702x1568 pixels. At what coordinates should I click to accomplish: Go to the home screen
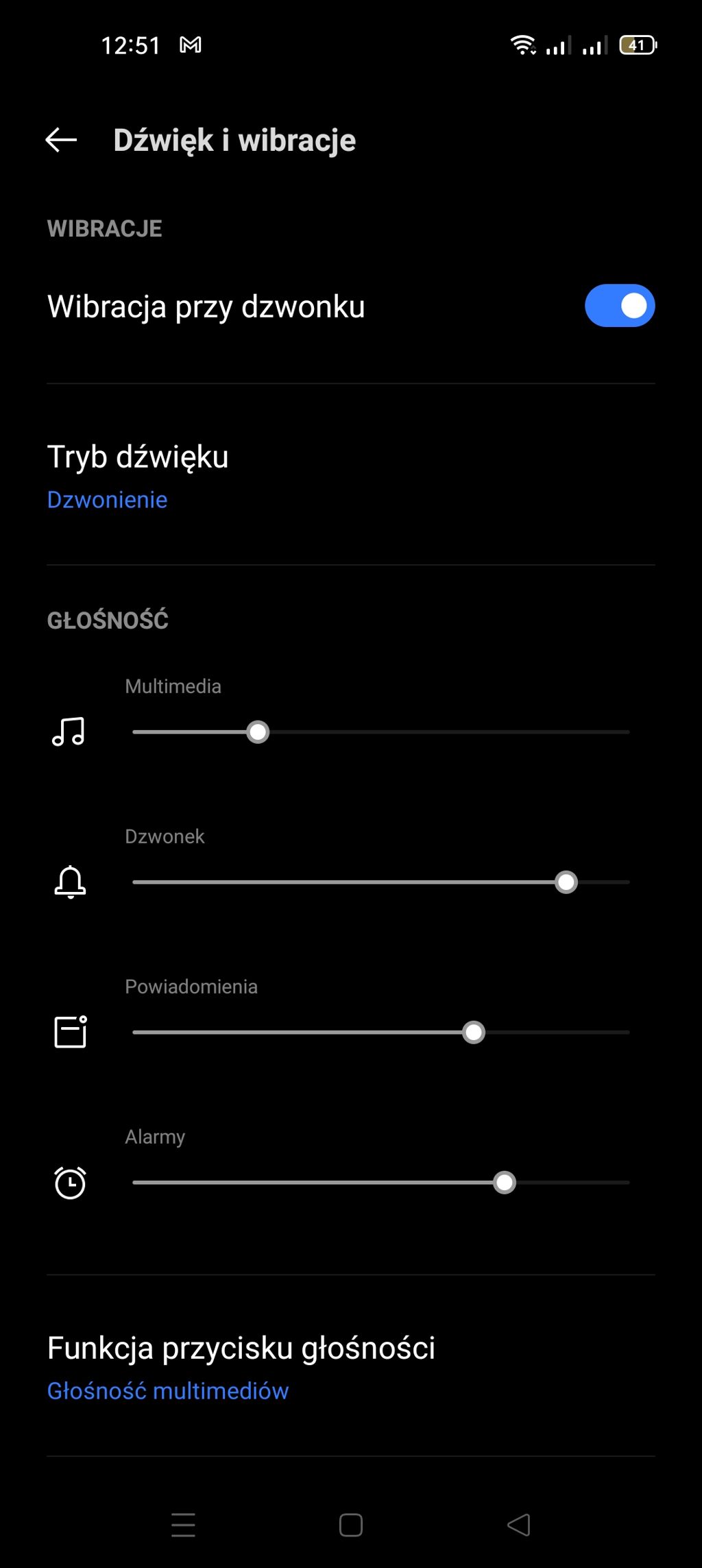(x=351, y=1525)
